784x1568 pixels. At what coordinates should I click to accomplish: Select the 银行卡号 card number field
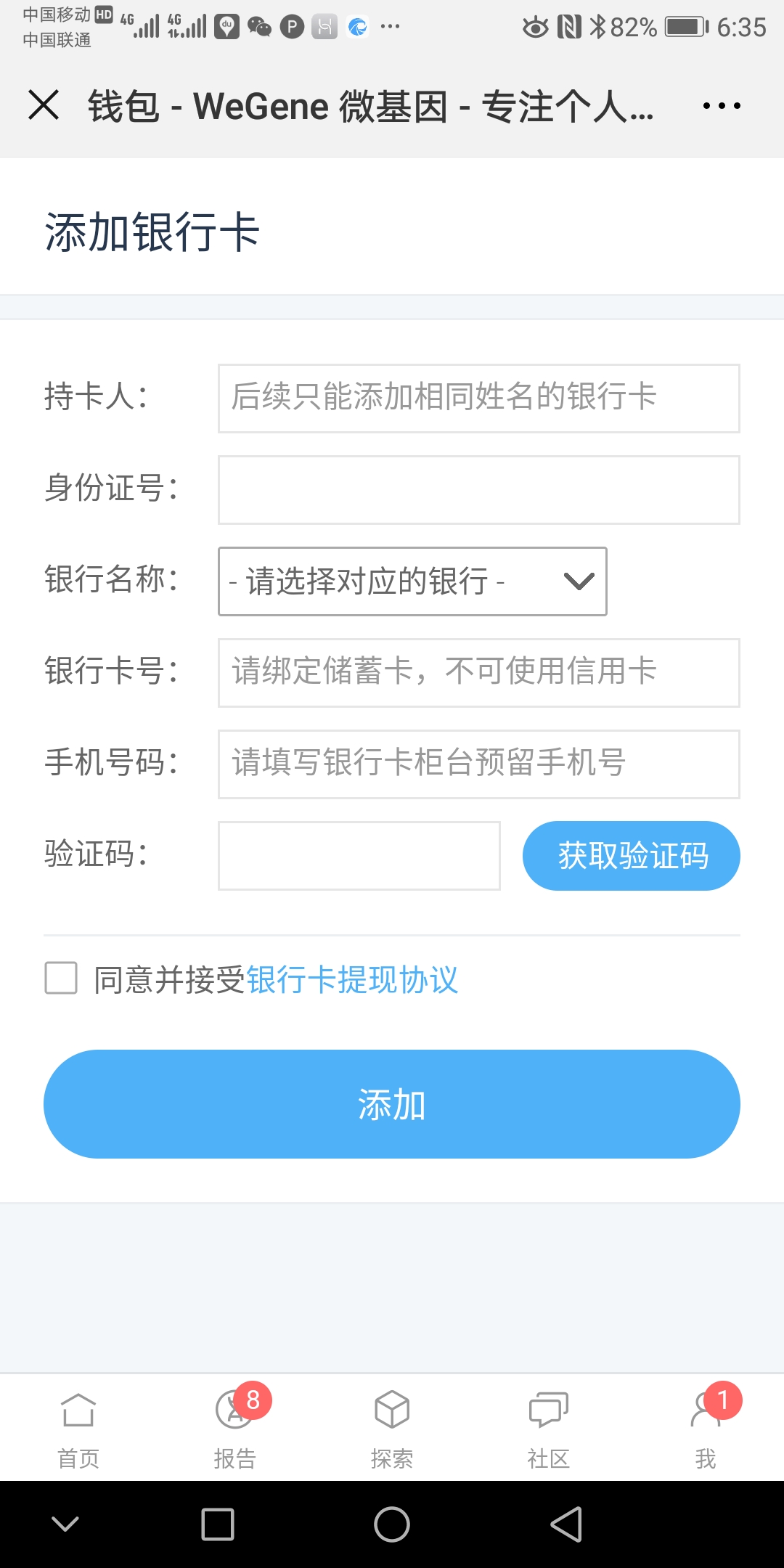pos(479,673)
